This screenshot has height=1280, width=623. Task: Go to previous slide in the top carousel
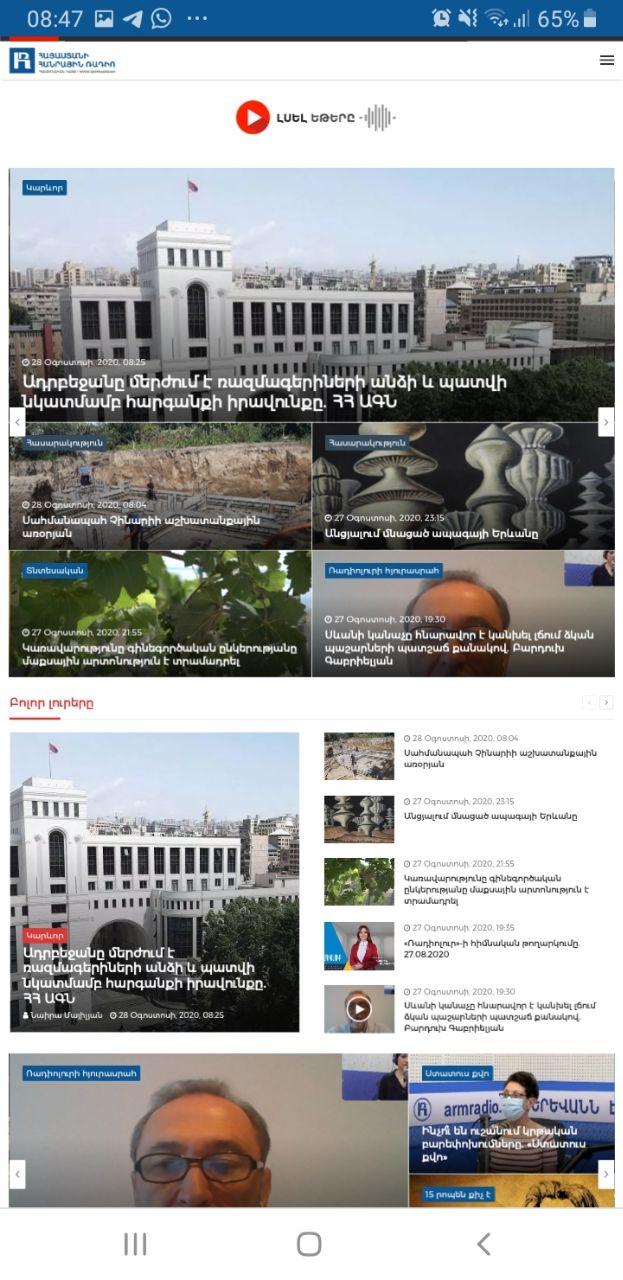17,422
